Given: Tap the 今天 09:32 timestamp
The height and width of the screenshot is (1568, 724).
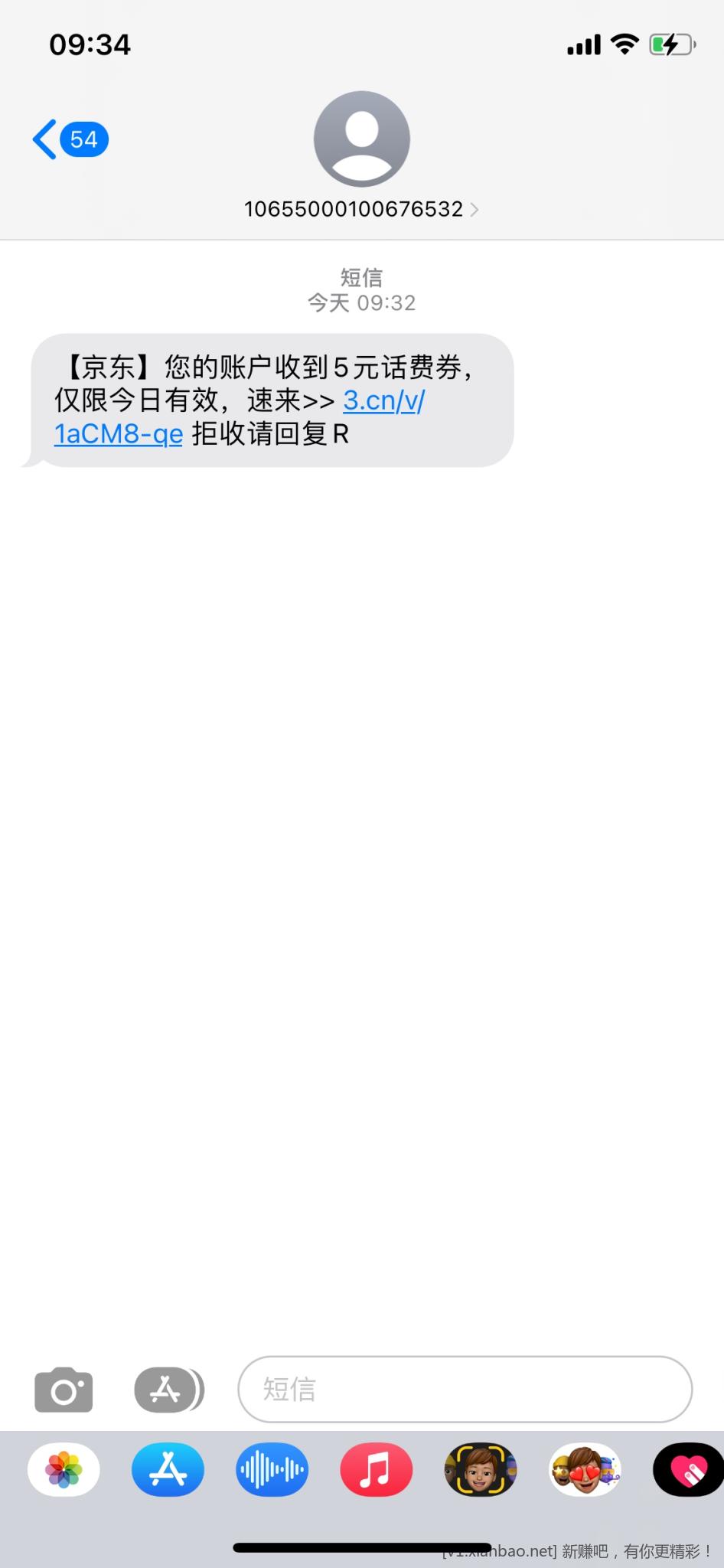Looking at the screenshot, I should 361,302.
